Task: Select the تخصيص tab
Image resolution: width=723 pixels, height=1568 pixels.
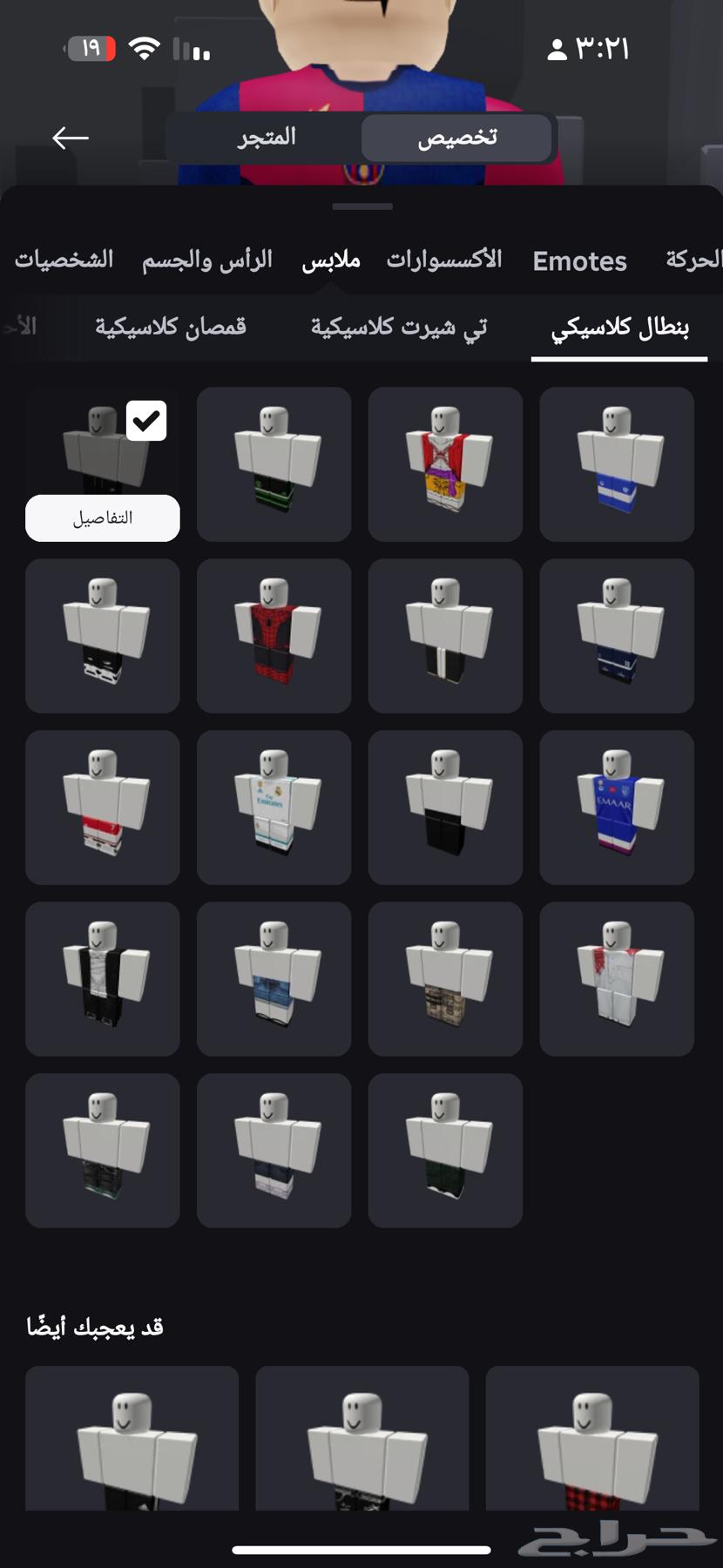Action: [456, 138]
